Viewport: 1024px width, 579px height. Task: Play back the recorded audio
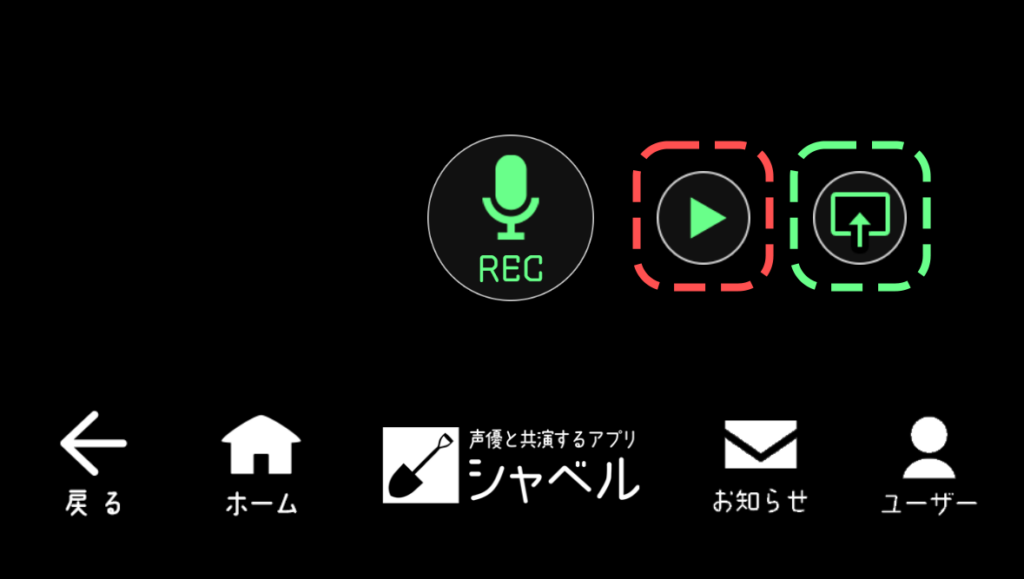pyautogui.click(x=703, y=217)
